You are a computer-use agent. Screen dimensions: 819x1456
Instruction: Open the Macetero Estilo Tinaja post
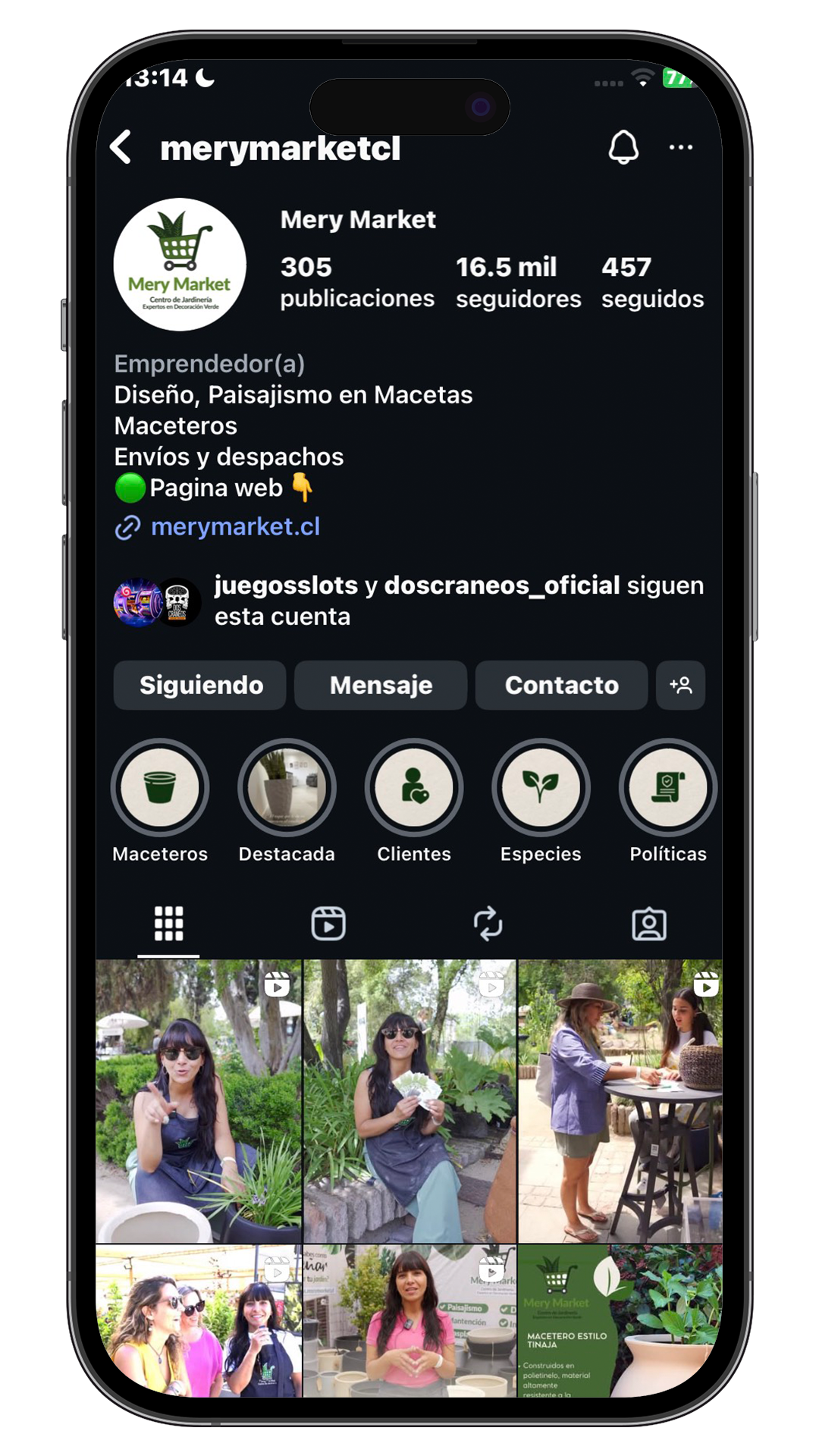pyautogui.click(x=620, y=1321)
